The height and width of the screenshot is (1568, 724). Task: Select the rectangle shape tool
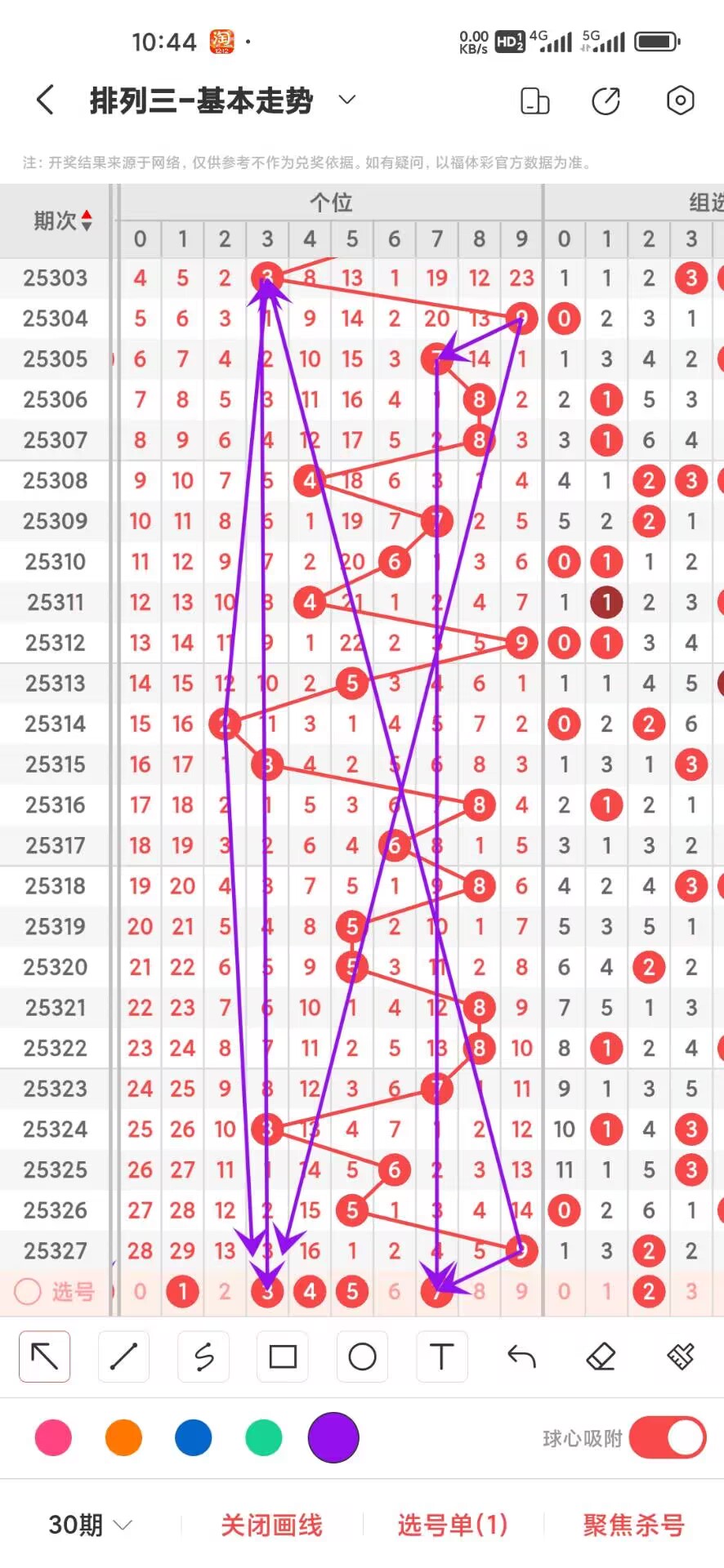coord(283,1356)
